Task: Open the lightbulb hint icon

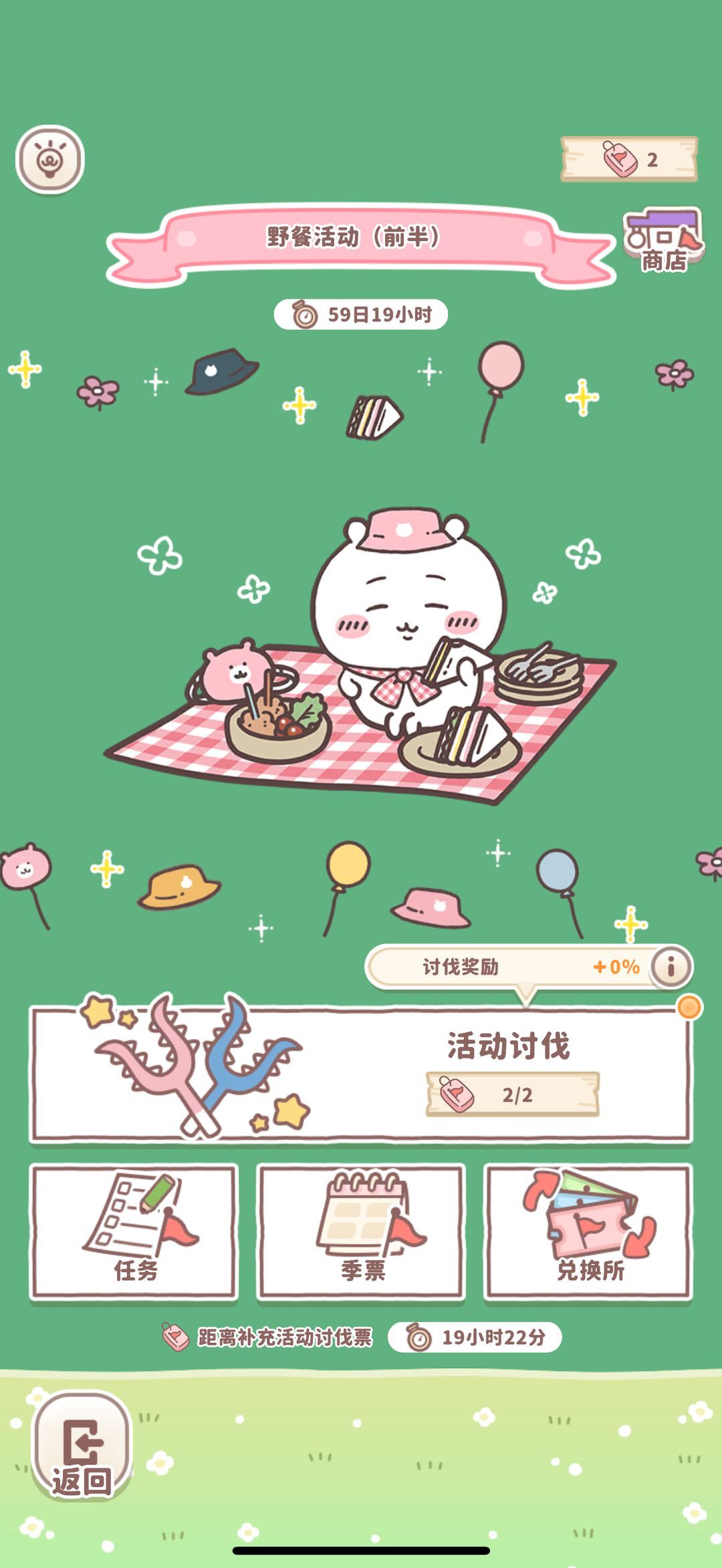Action: (50, 159)
